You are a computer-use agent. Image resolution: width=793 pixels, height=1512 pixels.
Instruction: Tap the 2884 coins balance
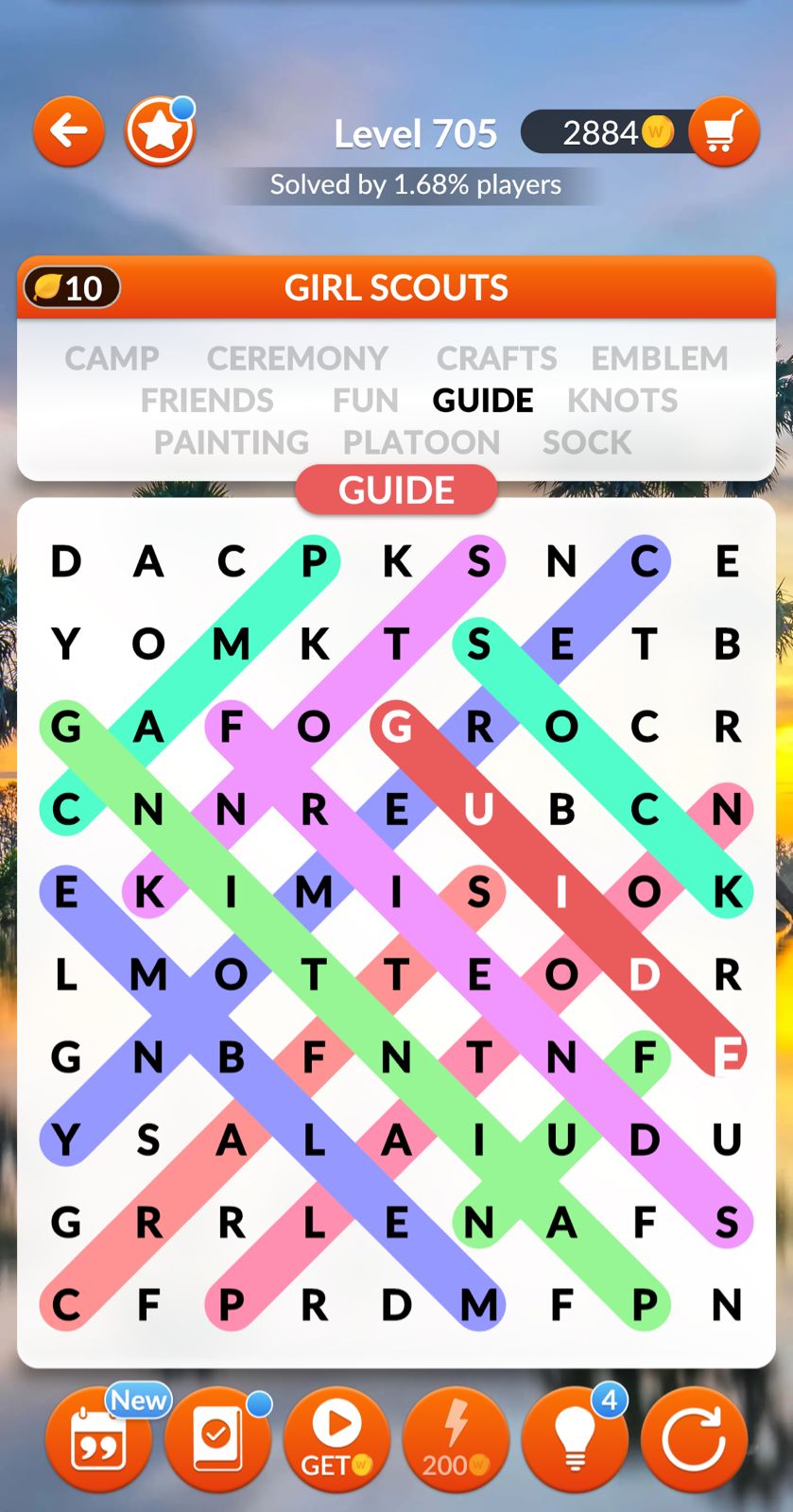[x=603, y=132]
